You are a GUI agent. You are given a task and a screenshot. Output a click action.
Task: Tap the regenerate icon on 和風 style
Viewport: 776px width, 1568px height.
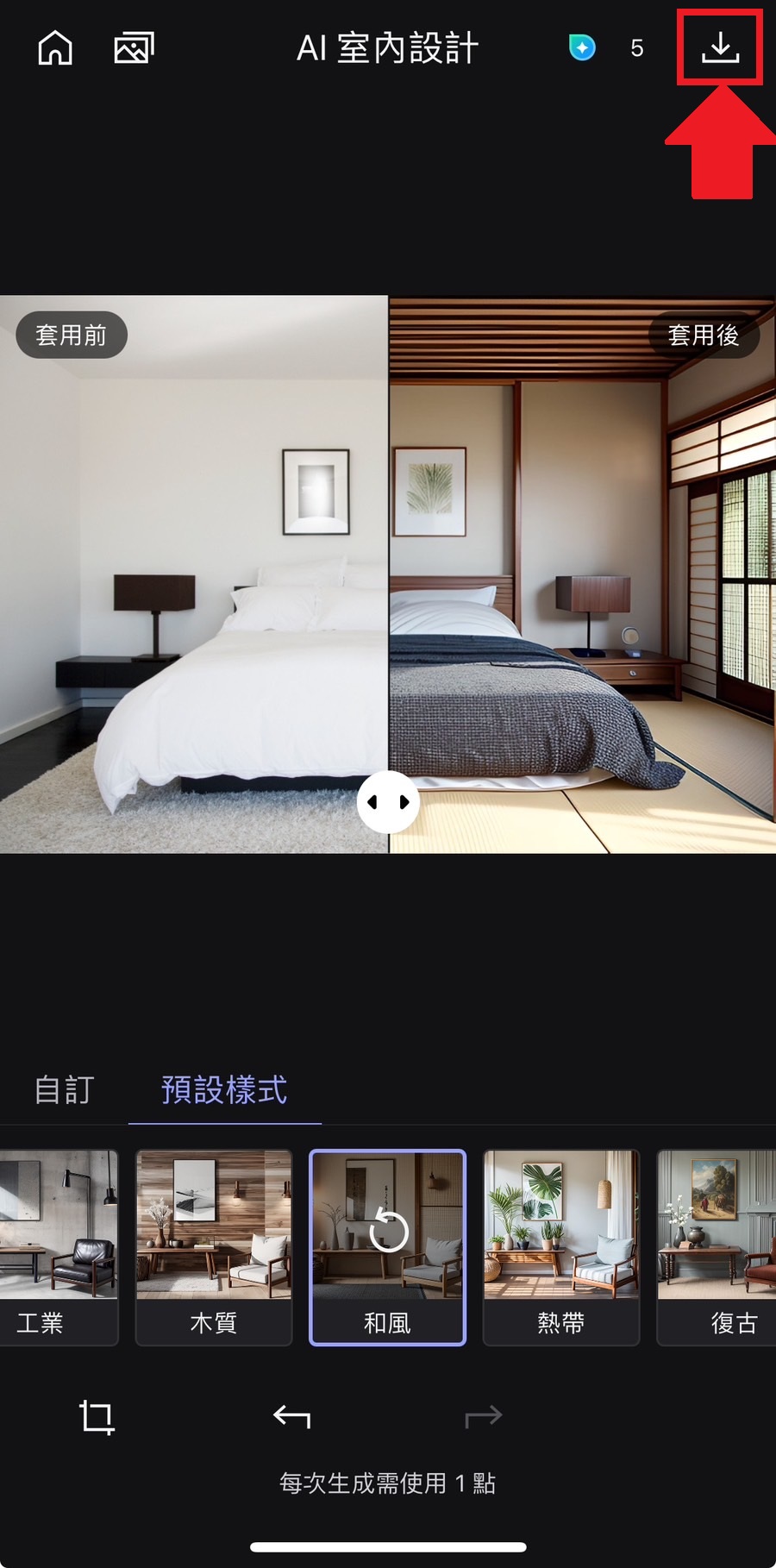(x=387, y=1231)
